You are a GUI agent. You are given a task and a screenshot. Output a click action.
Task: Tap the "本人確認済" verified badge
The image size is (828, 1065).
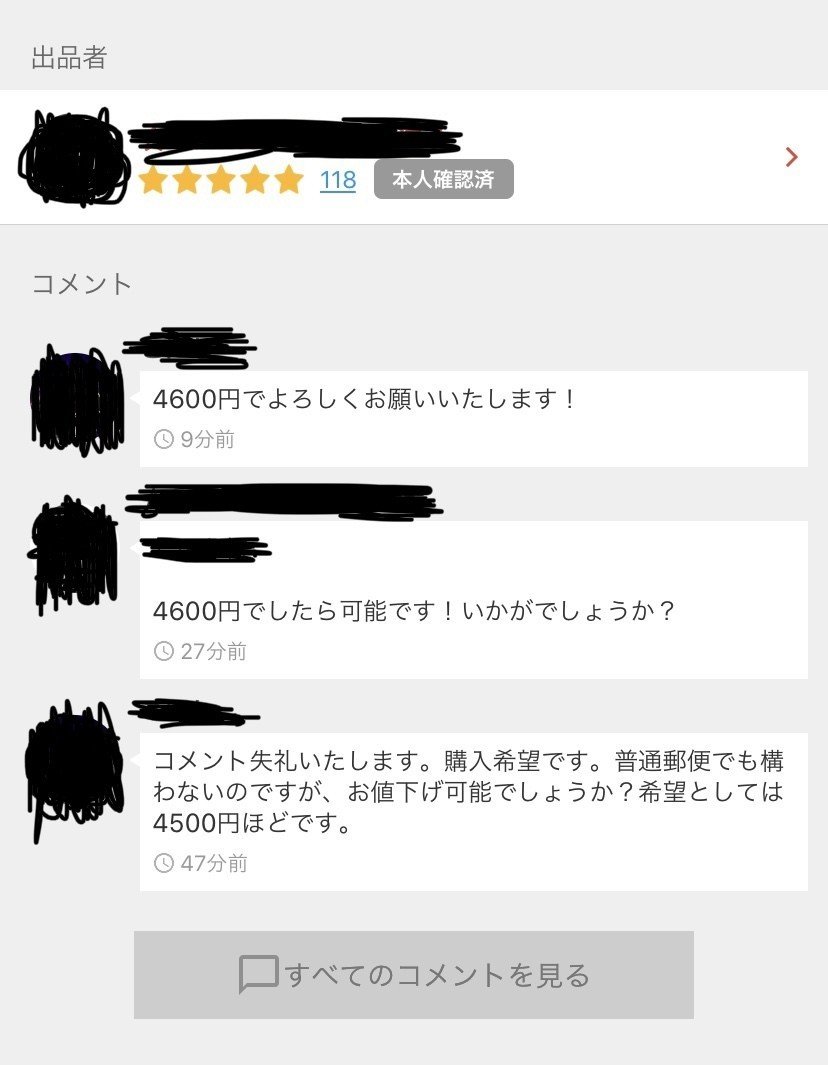(x=443, y=180)
